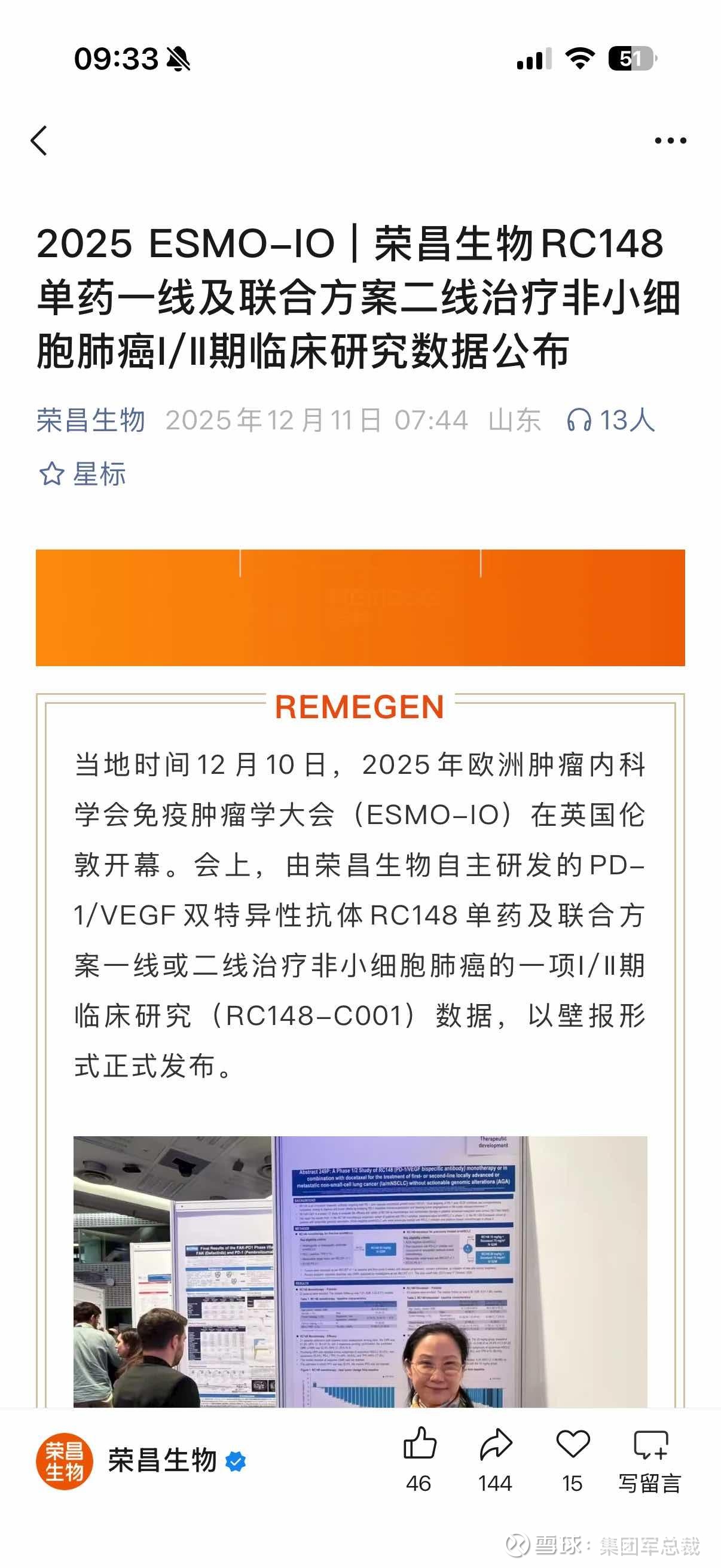Tap the heart icon showing 15
The height and width of the screenshot is (1568, 721).
573,1460
